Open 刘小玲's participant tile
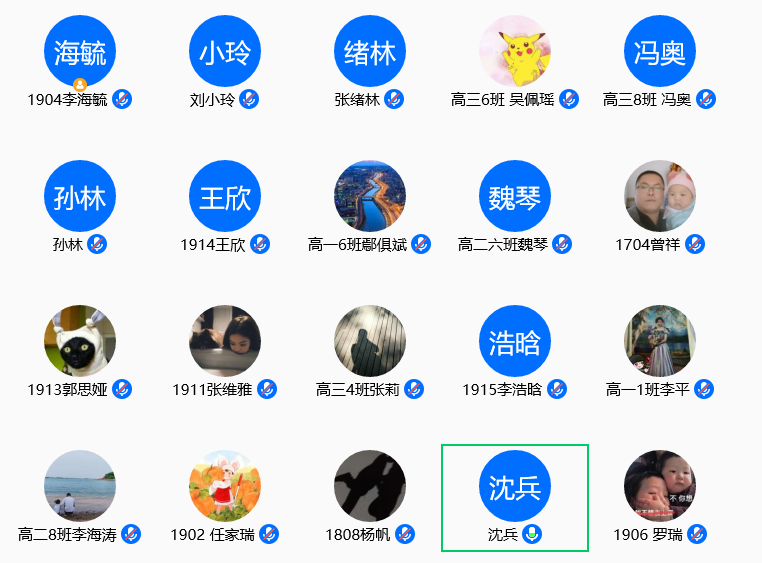The image size is (762, 563). pos(225,51)
